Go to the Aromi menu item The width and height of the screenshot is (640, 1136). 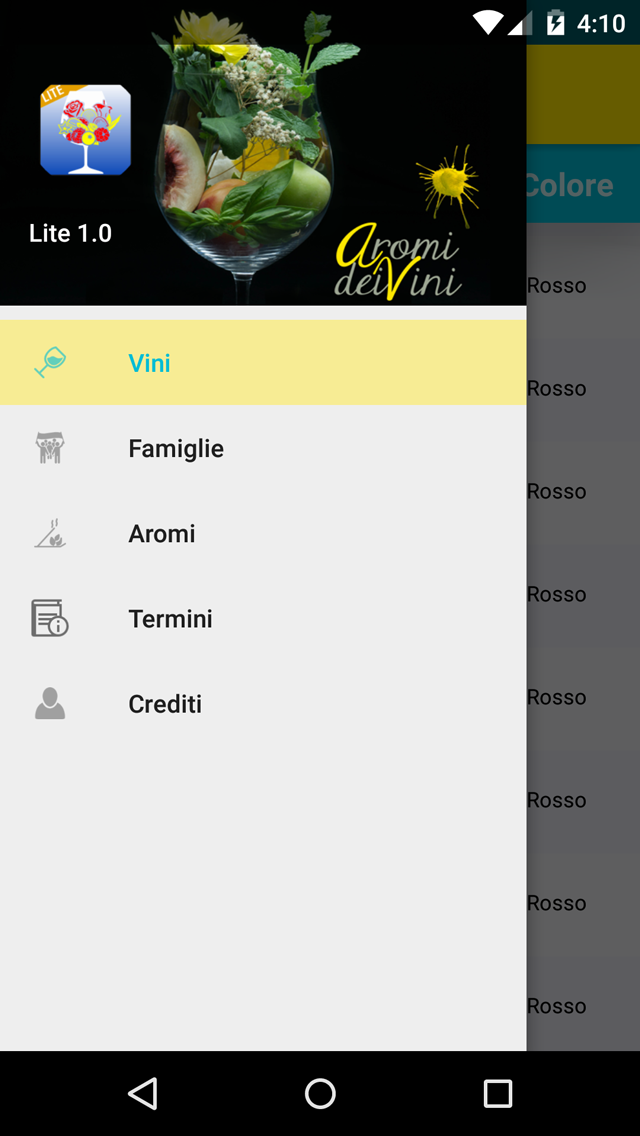click(263, 534)
